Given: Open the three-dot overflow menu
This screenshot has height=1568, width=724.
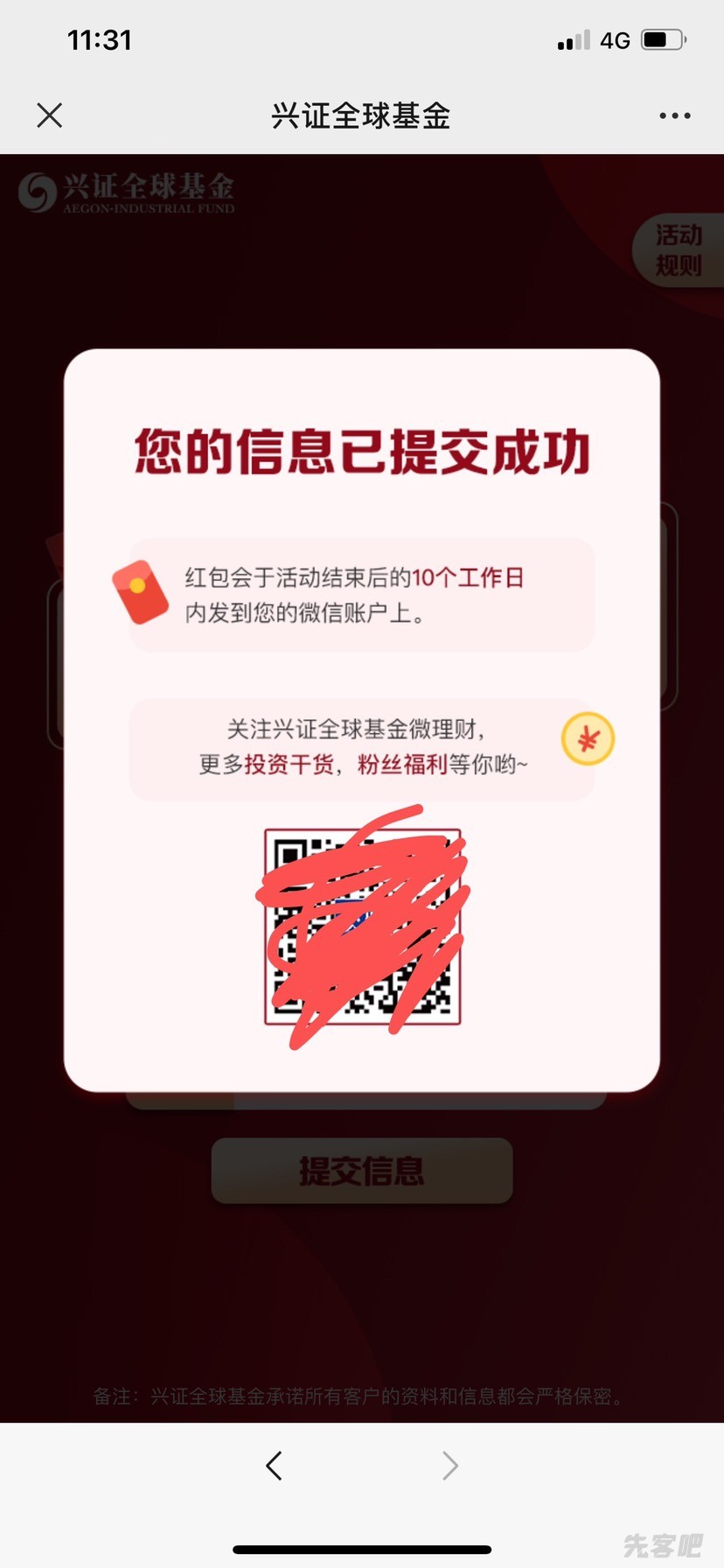Looking at the screenshot, I should click(674, 115).
